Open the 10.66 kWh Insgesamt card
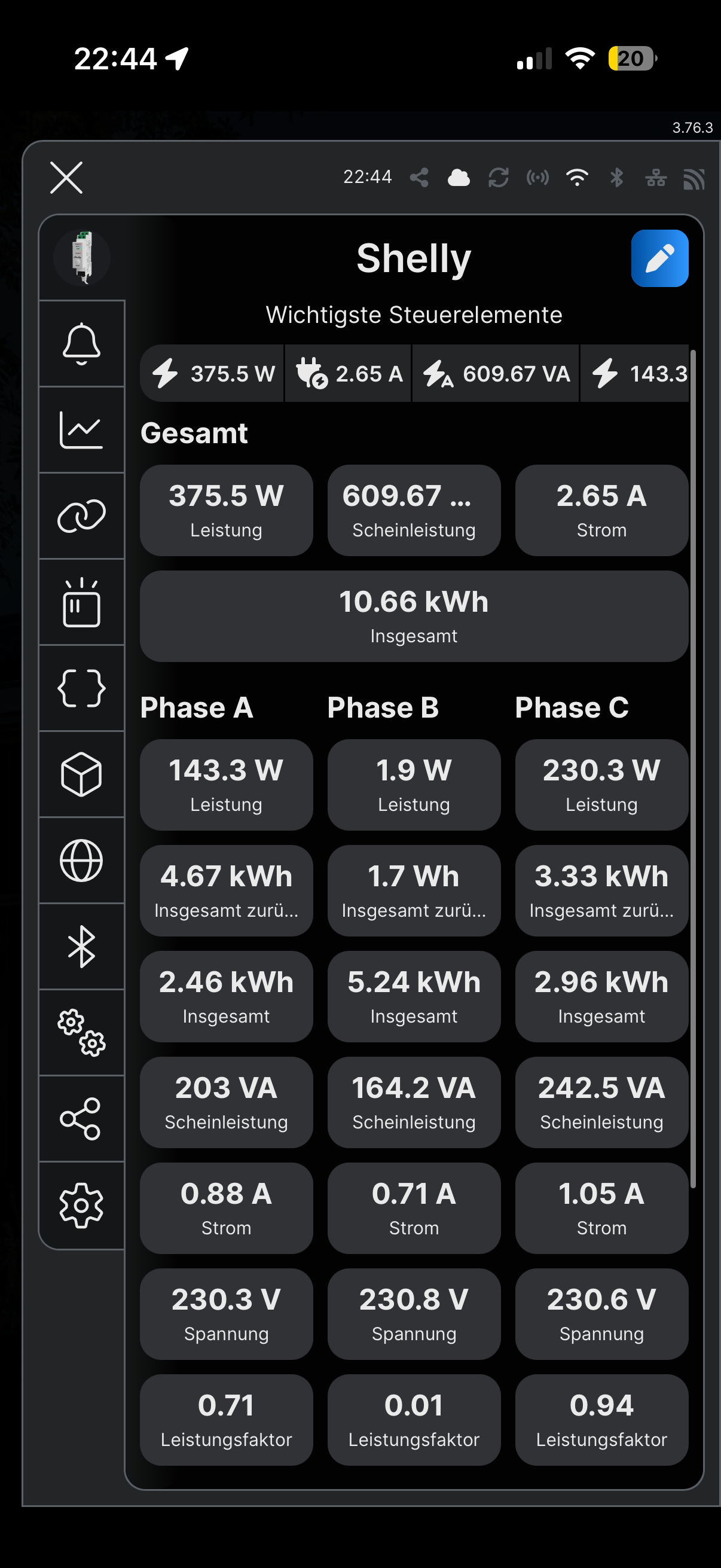The height and width of the screenshot is (1568, 721). tap(414, 616)
